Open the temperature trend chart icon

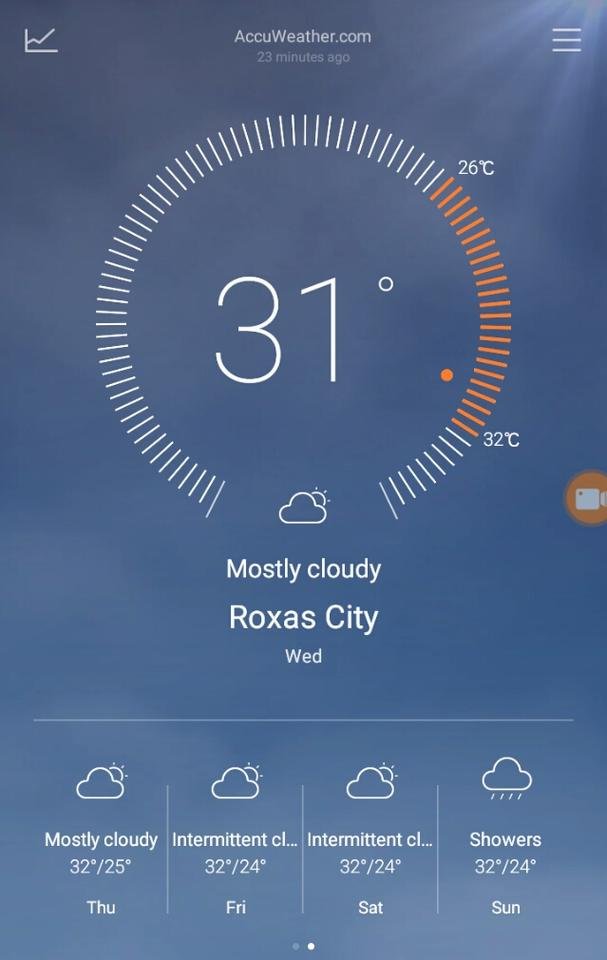pos(41,40)
